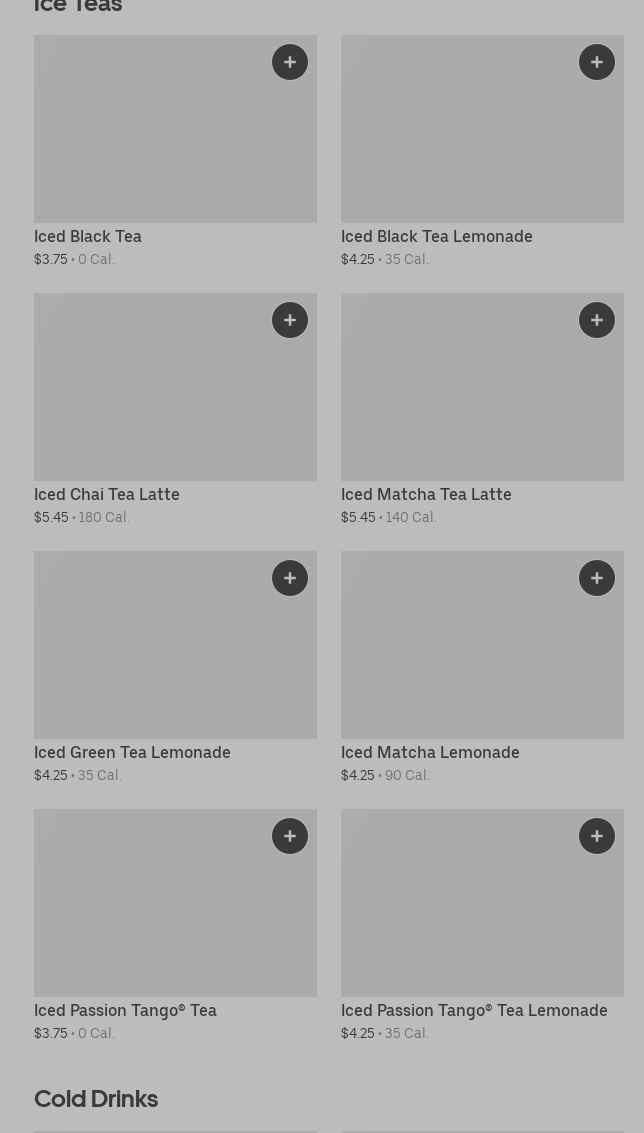
Task: Add Iced Green Tea Lemonade to cart
Action: pyautogui.click(x=290, y=578)
